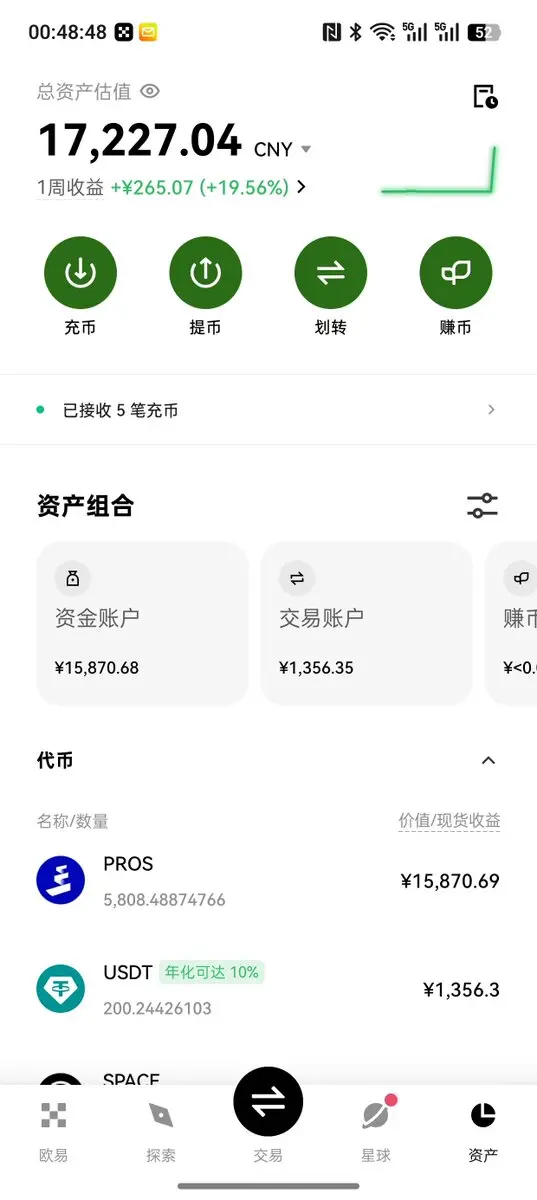This screenshot has height=1200, width=537.
Task: Open the PROS token row
Action: 268,881
